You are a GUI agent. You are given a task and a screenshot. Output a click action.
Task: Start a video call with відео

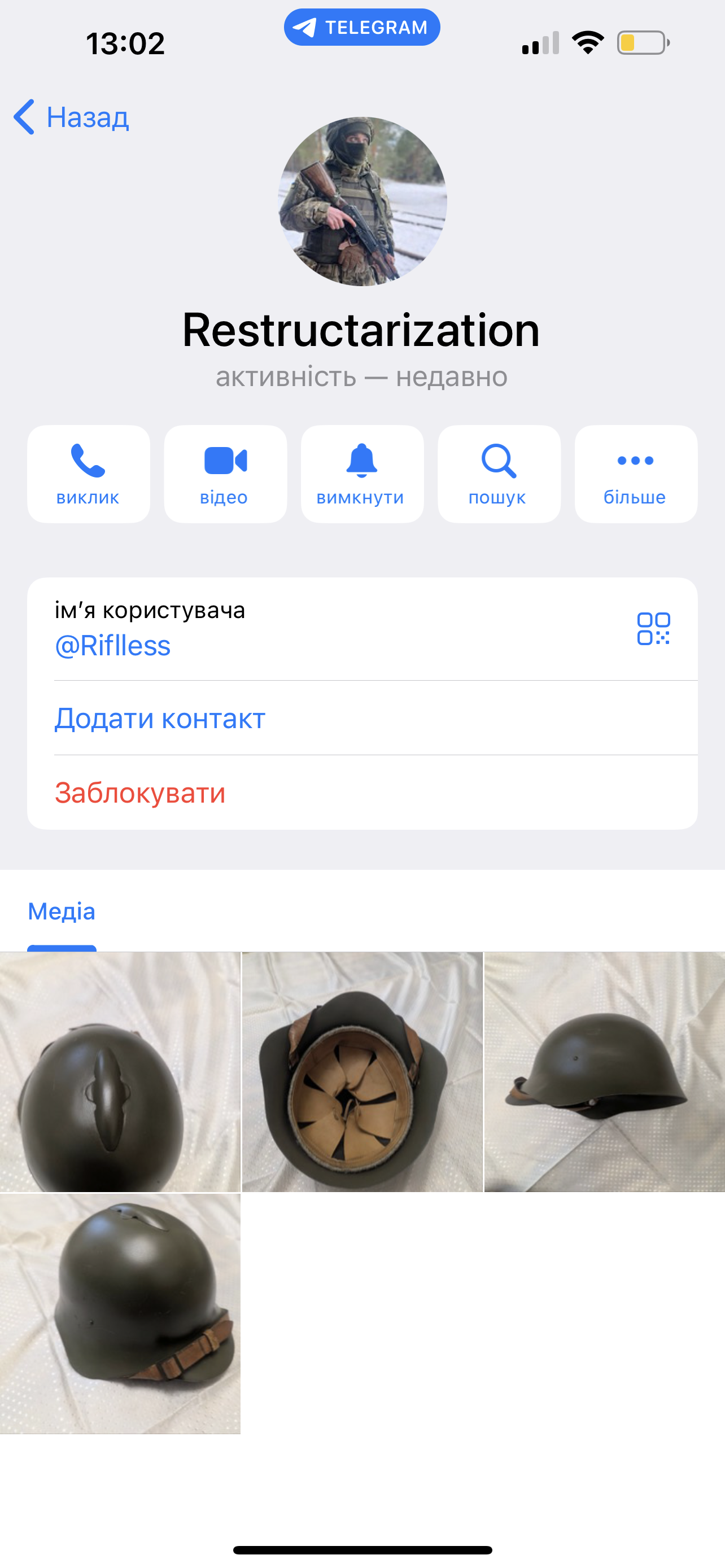click(x=225, y=474)
